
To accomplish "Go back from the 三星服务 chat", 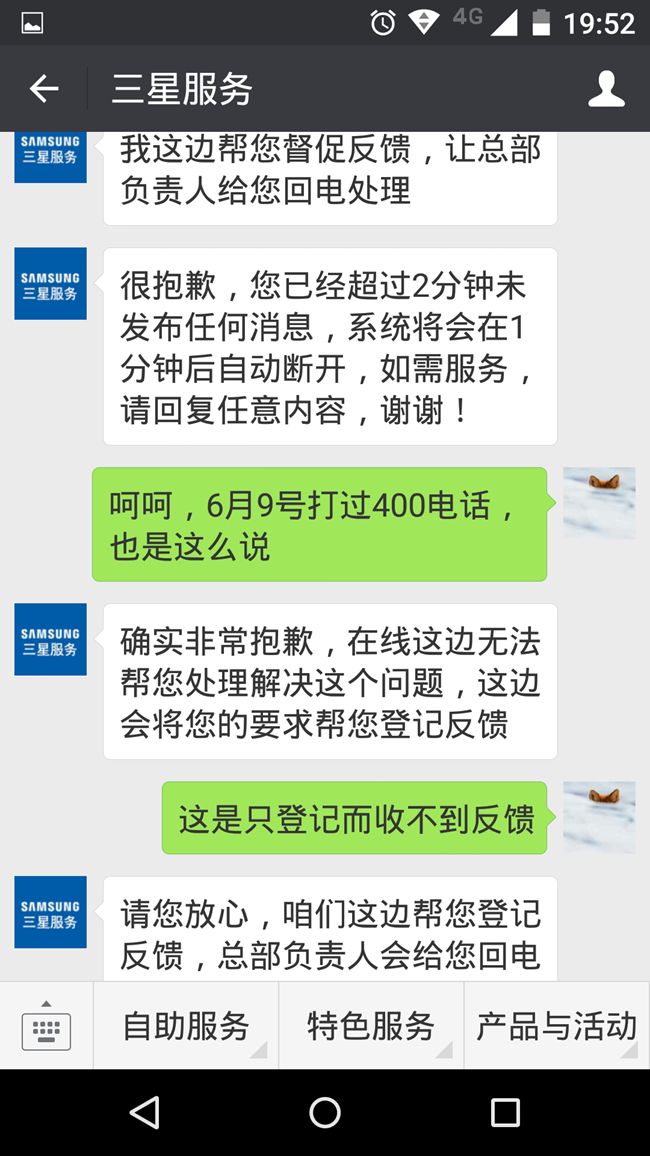I will 44,90.
